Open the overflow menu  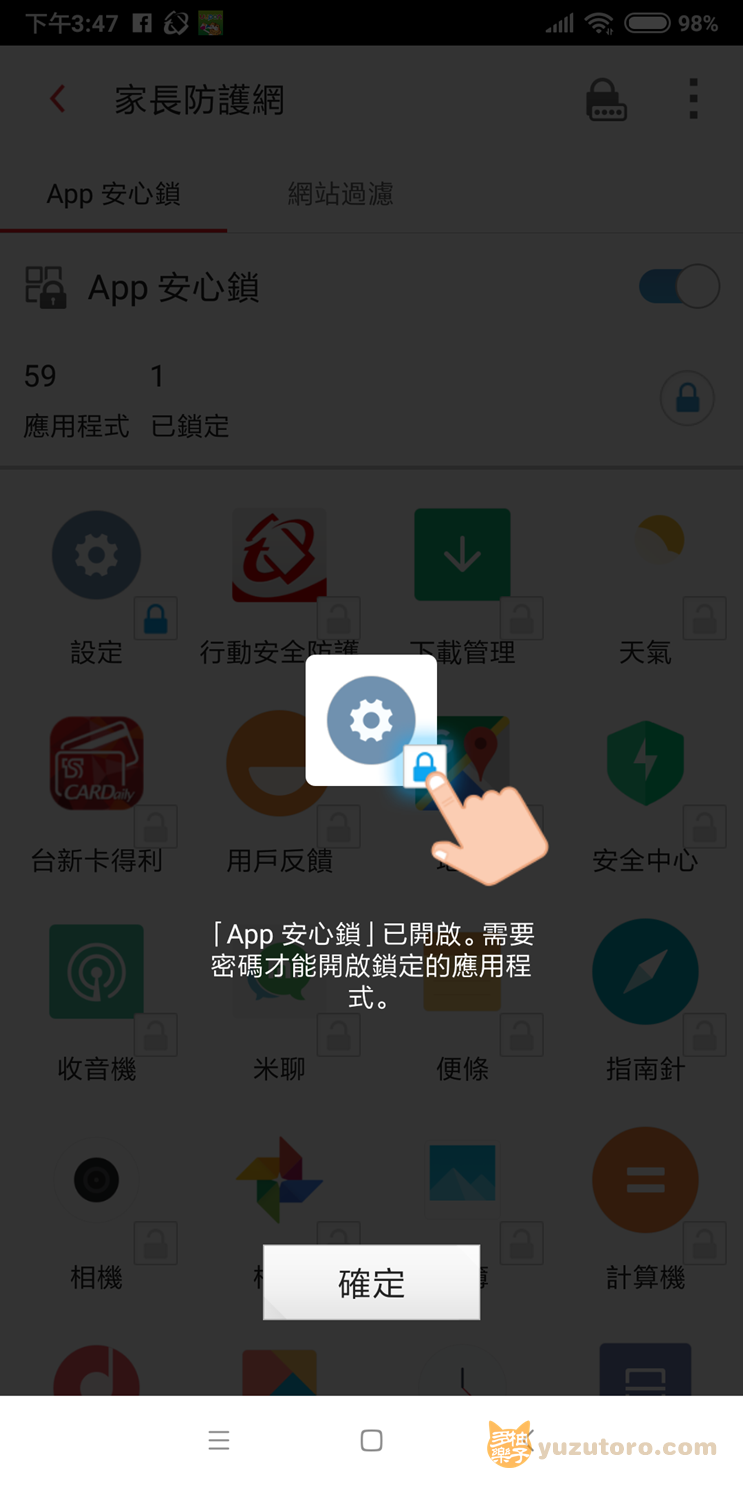coord(693,100)
